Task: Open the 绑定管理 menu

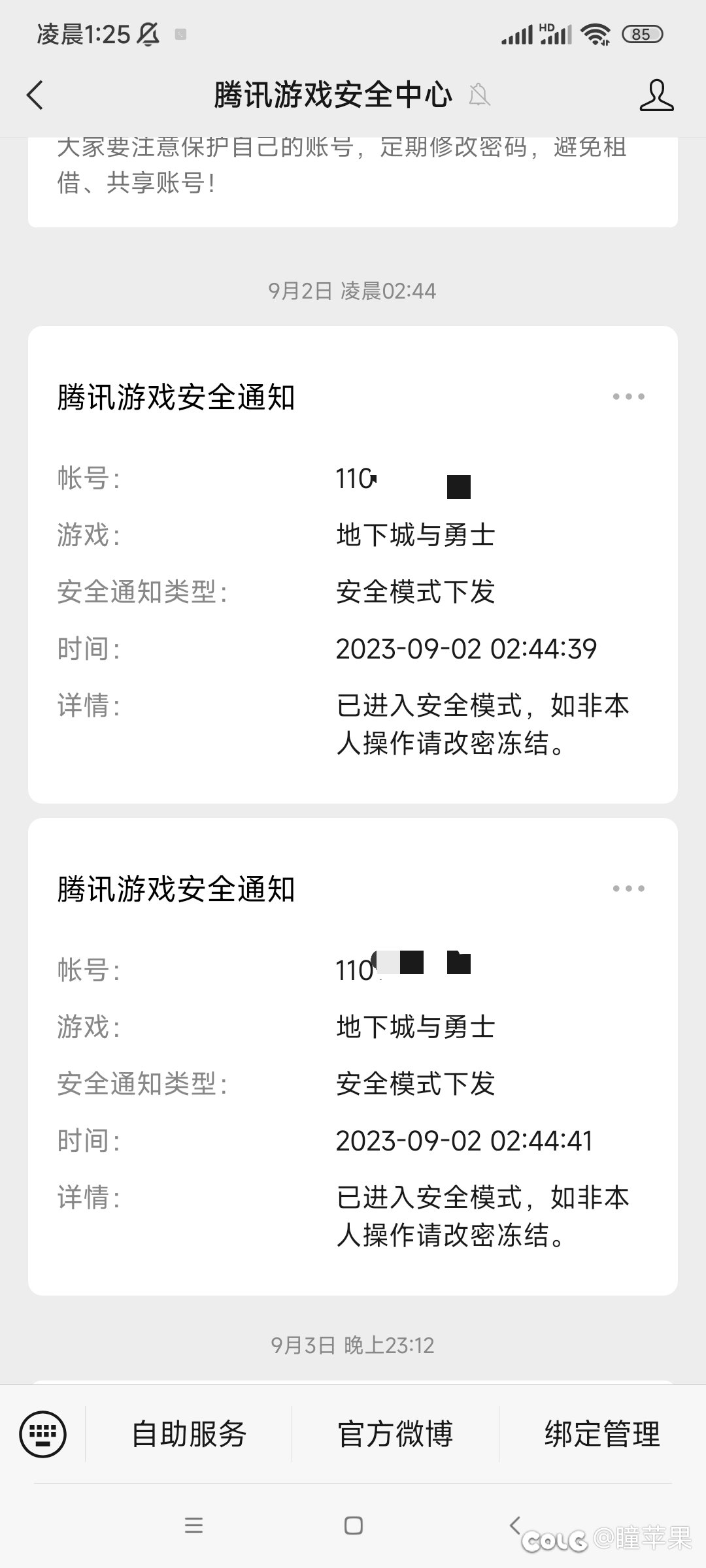Action: [x=603, y=1434]
